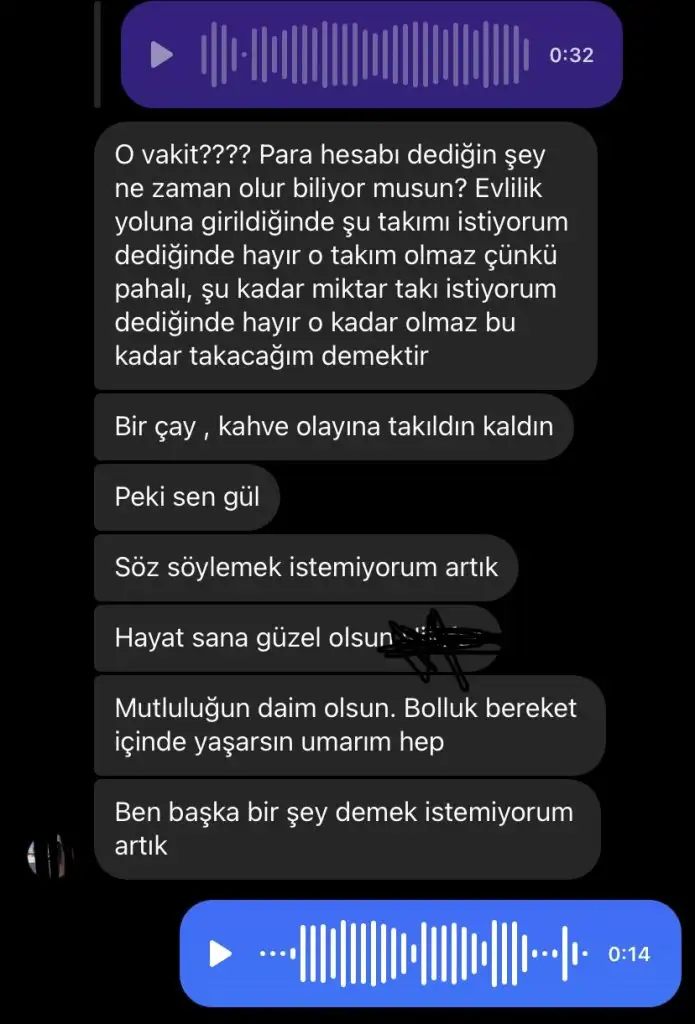Viewport: 695px width, 1024px height.
Task: Play the 0:32 voice message
Action: tap(161, 55)
